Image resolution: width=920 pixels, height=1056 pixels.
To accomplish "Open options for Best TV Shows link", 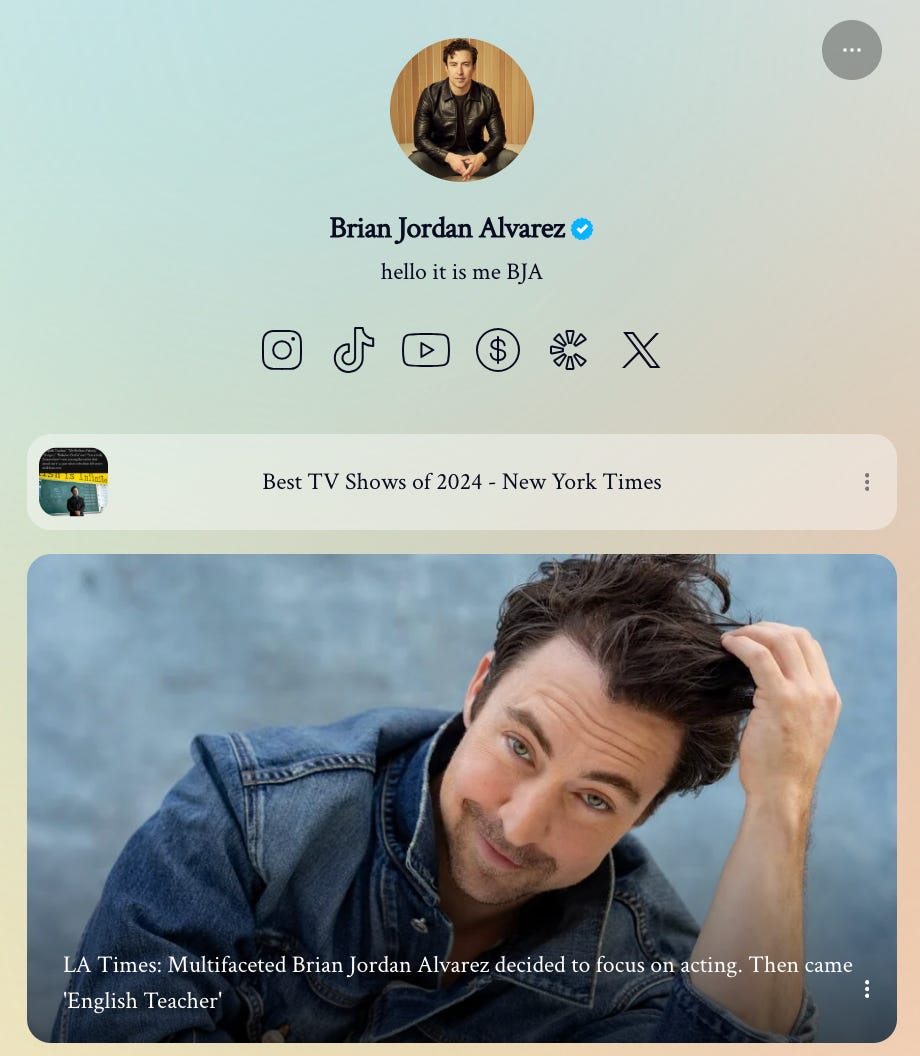I will (866, 482).
